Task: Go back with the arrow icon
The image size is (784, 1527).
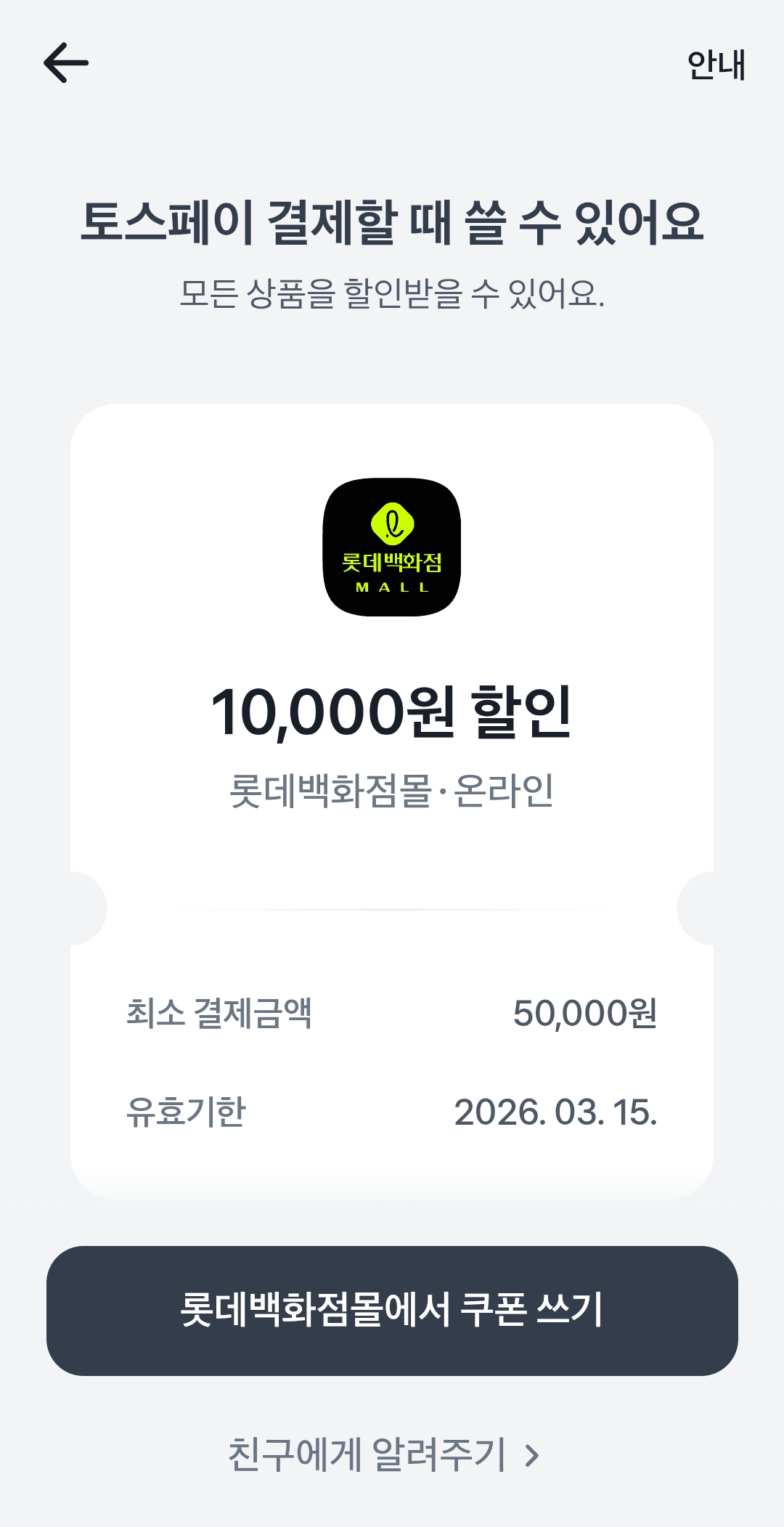Action: pos(66,62)
